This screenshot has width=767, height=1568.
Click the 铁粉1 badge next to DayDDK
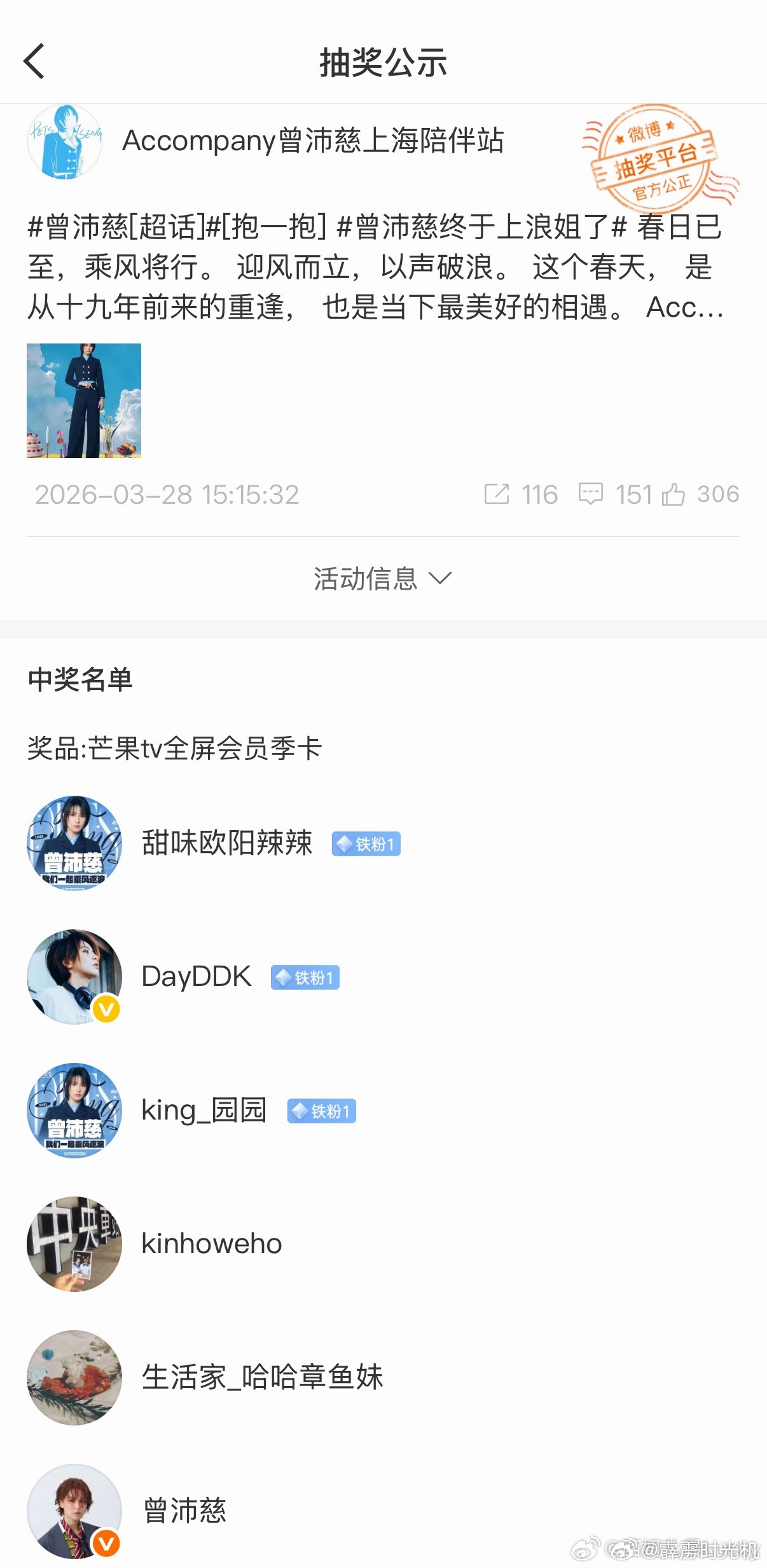(x=304, y=976)
